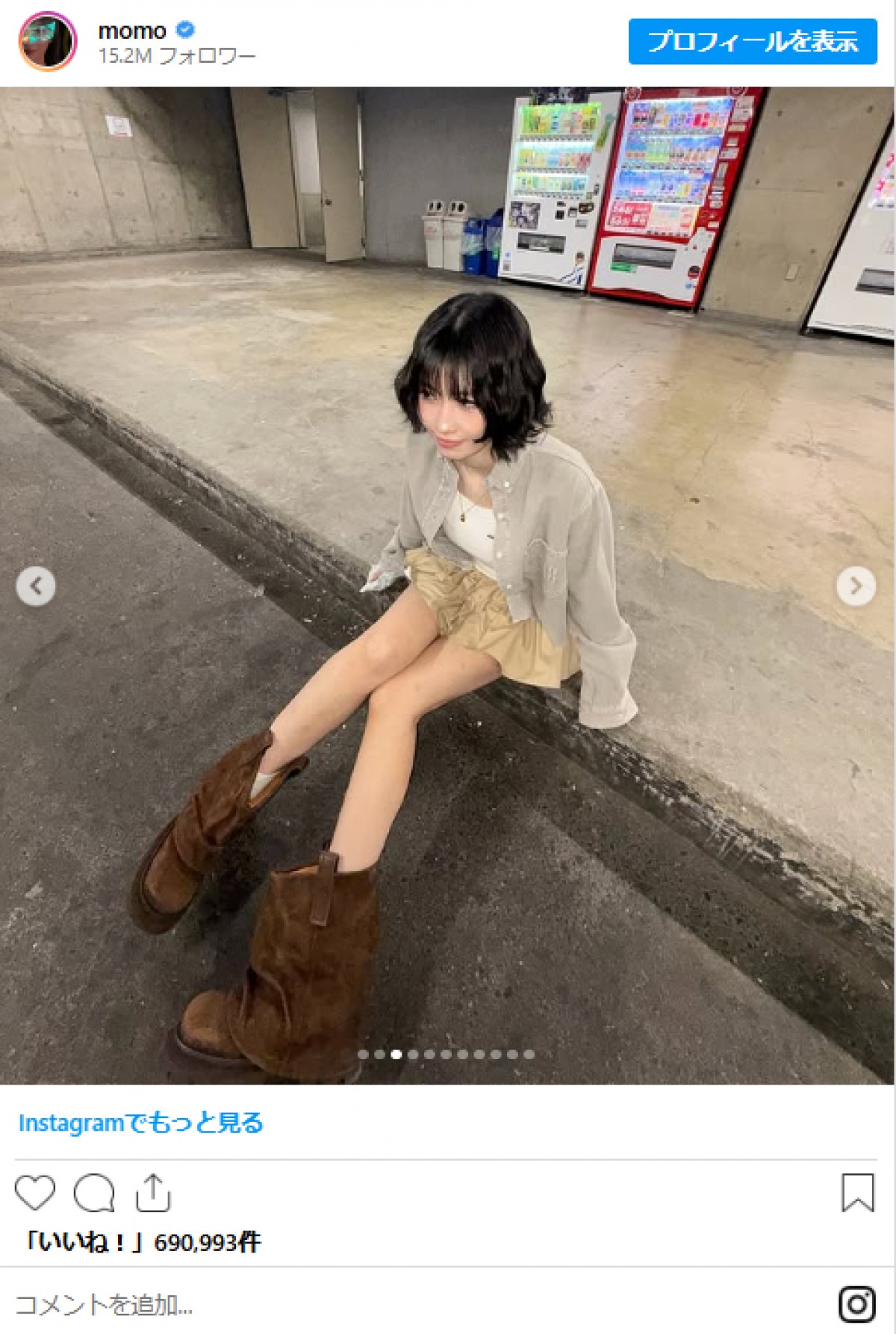This screenshot has width=896, height=1334.
Task: Open the momo username link
Action: pos(132,31)
